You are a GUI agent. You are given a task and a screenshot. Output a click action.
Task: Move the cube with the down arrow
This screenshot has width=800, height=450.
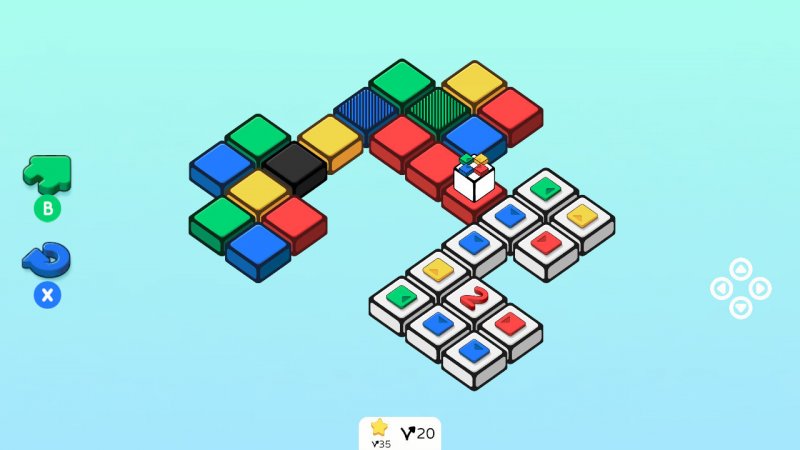point(740,308)
